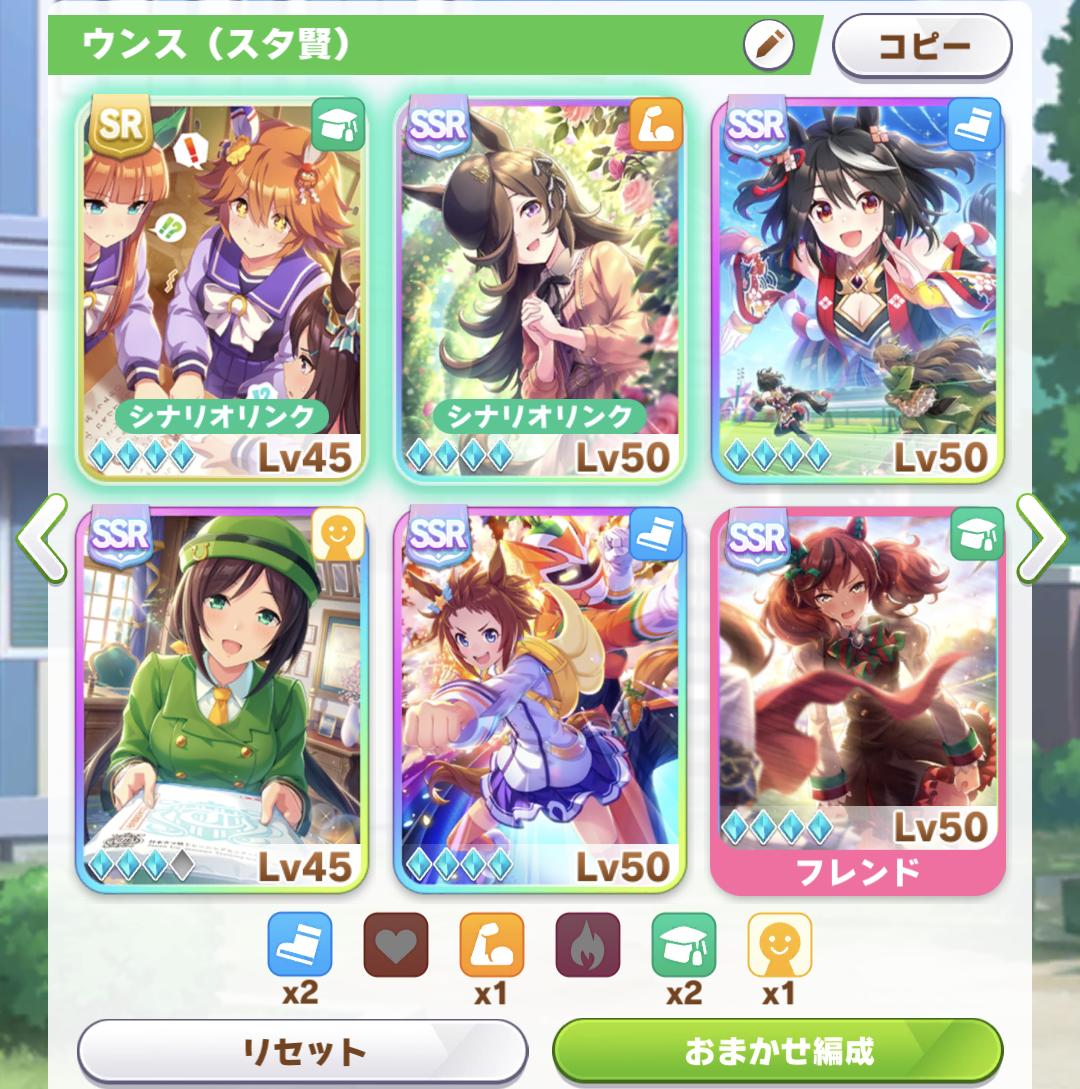This screenshot has height=1089, width=1080.
Task: Open the green-uniform SSR friend-type card
Action: coord(221,699)
